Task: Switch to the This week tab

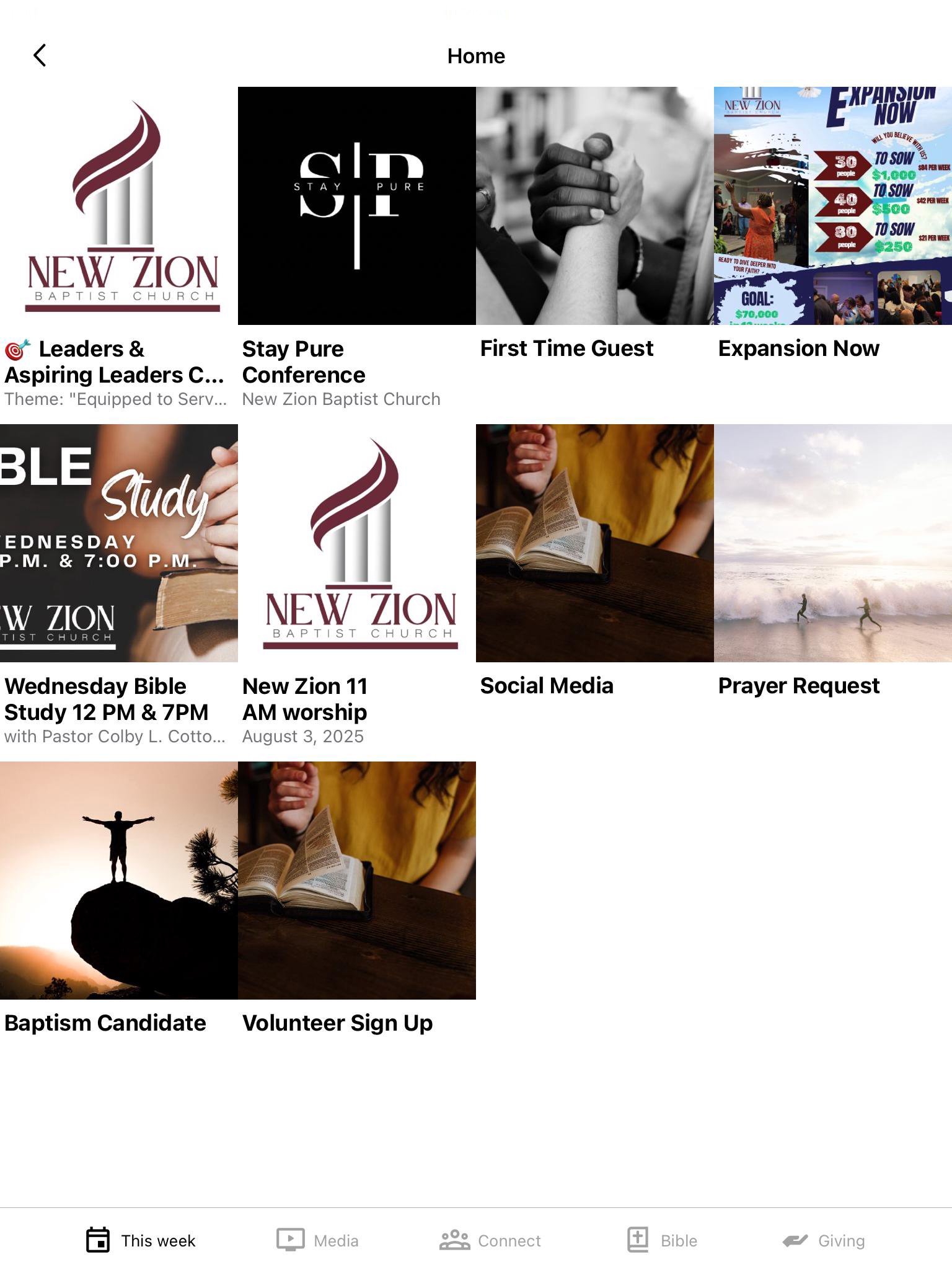Action: (141, 1240)
